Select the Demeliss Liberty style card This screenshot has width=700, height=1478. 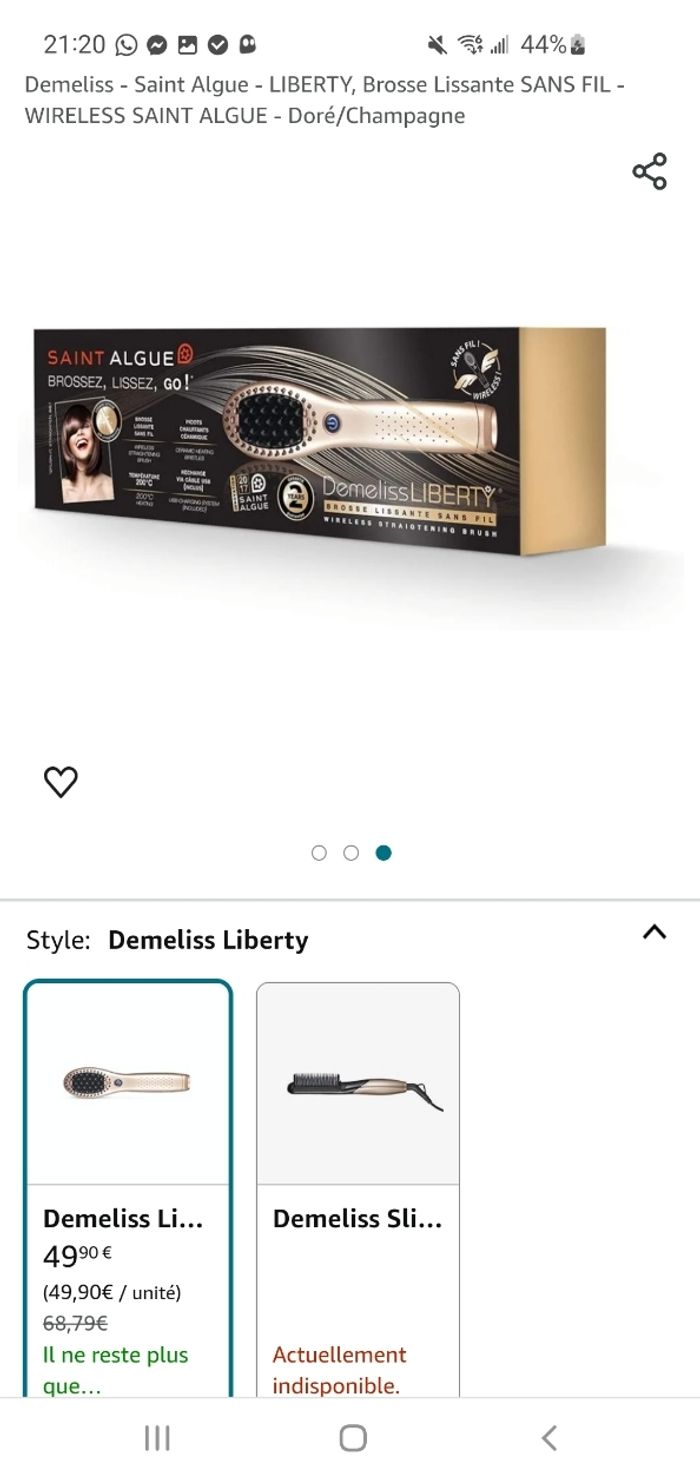[128, 1188]
